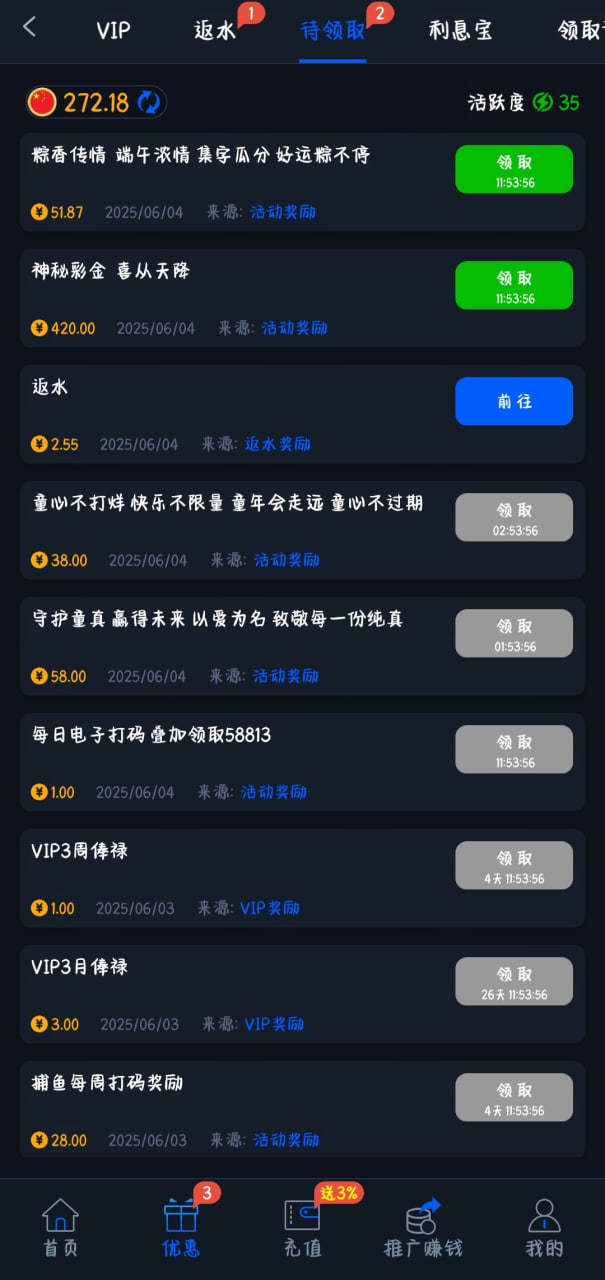Open the 推广赚钱 tab

423,1228
